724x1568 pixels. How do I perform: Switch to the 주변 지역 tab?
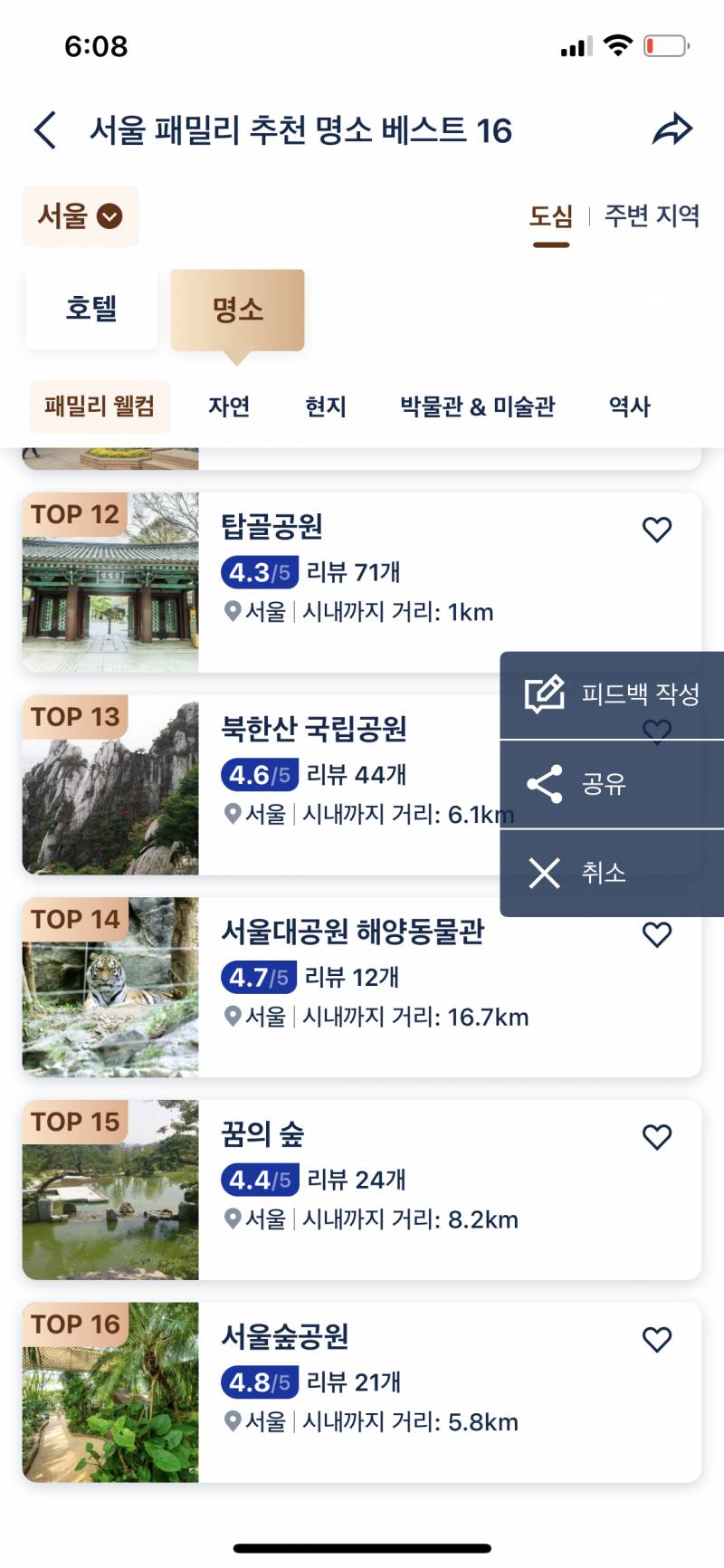650,216
